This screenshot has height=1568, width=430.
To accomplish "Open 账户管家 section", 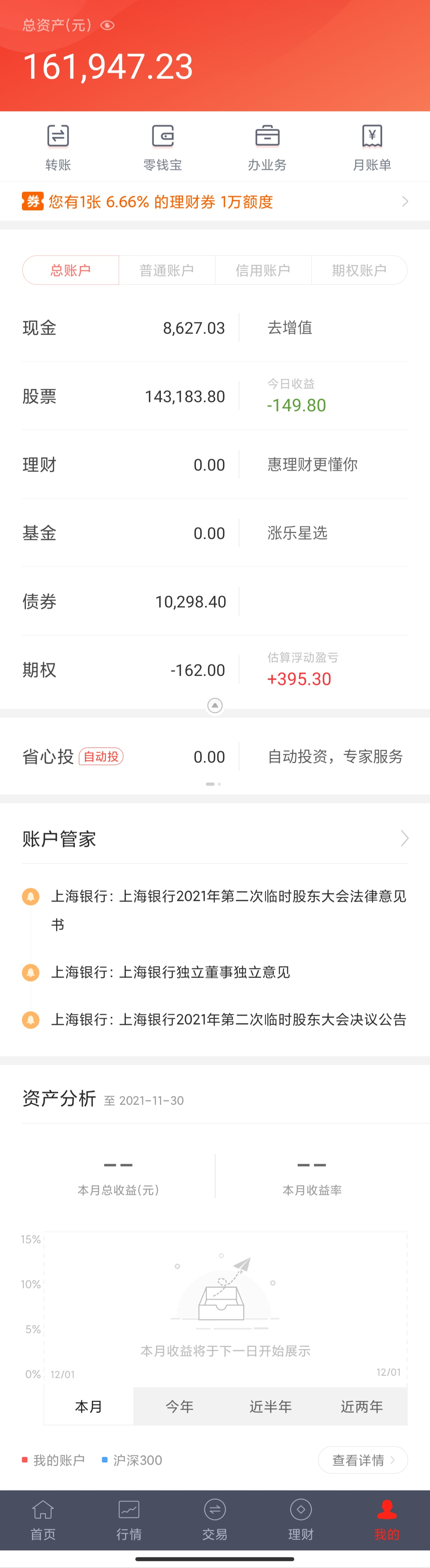I will pyautogui.click(x=215, y=839).
